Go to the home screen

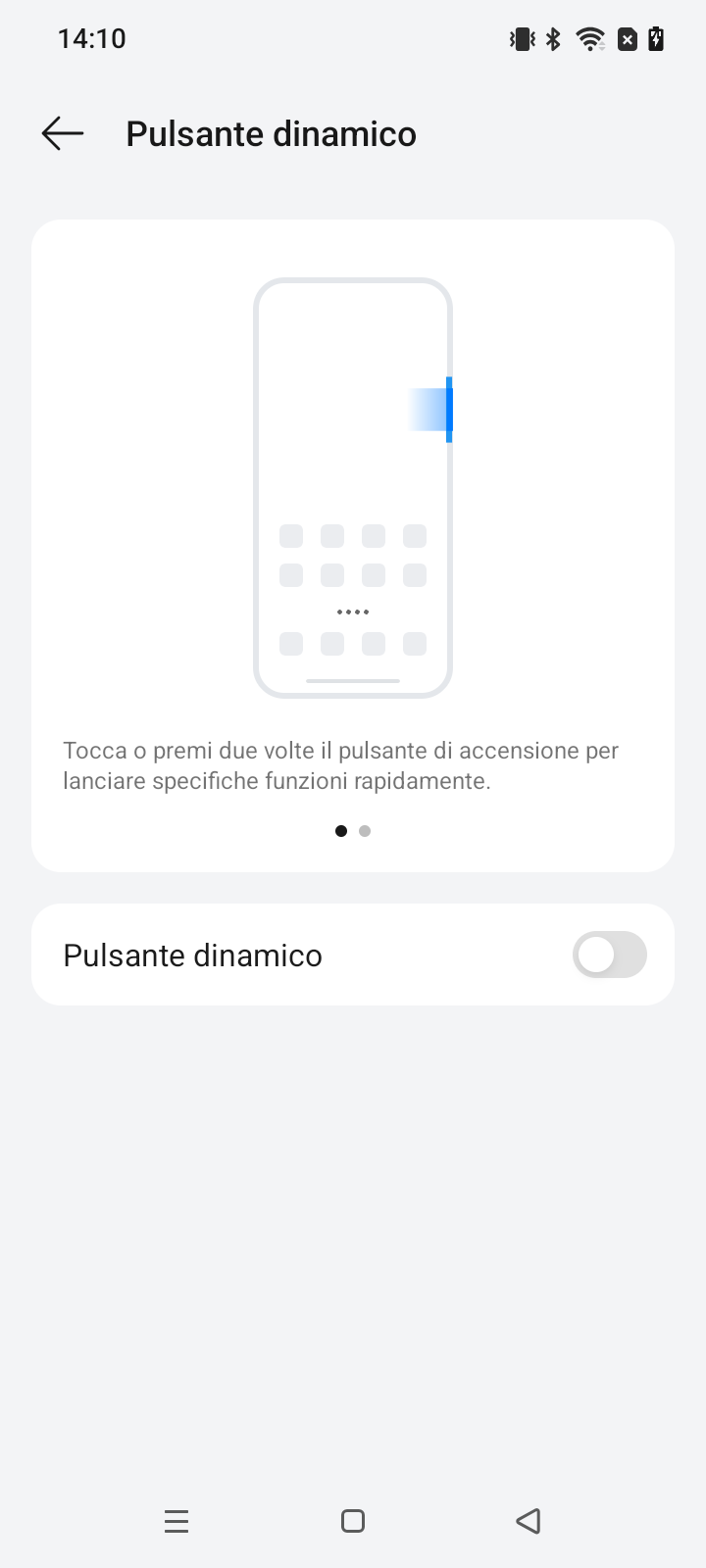(x=353, y=1521)
